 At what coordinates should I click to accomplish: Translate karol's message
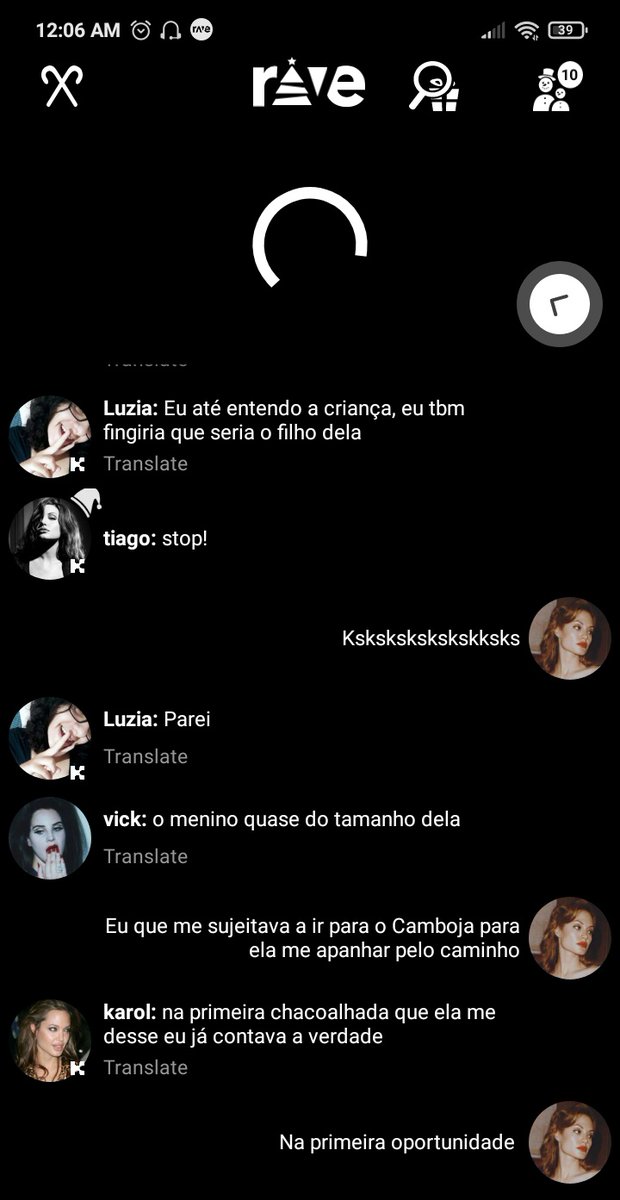click(146, 1067)
